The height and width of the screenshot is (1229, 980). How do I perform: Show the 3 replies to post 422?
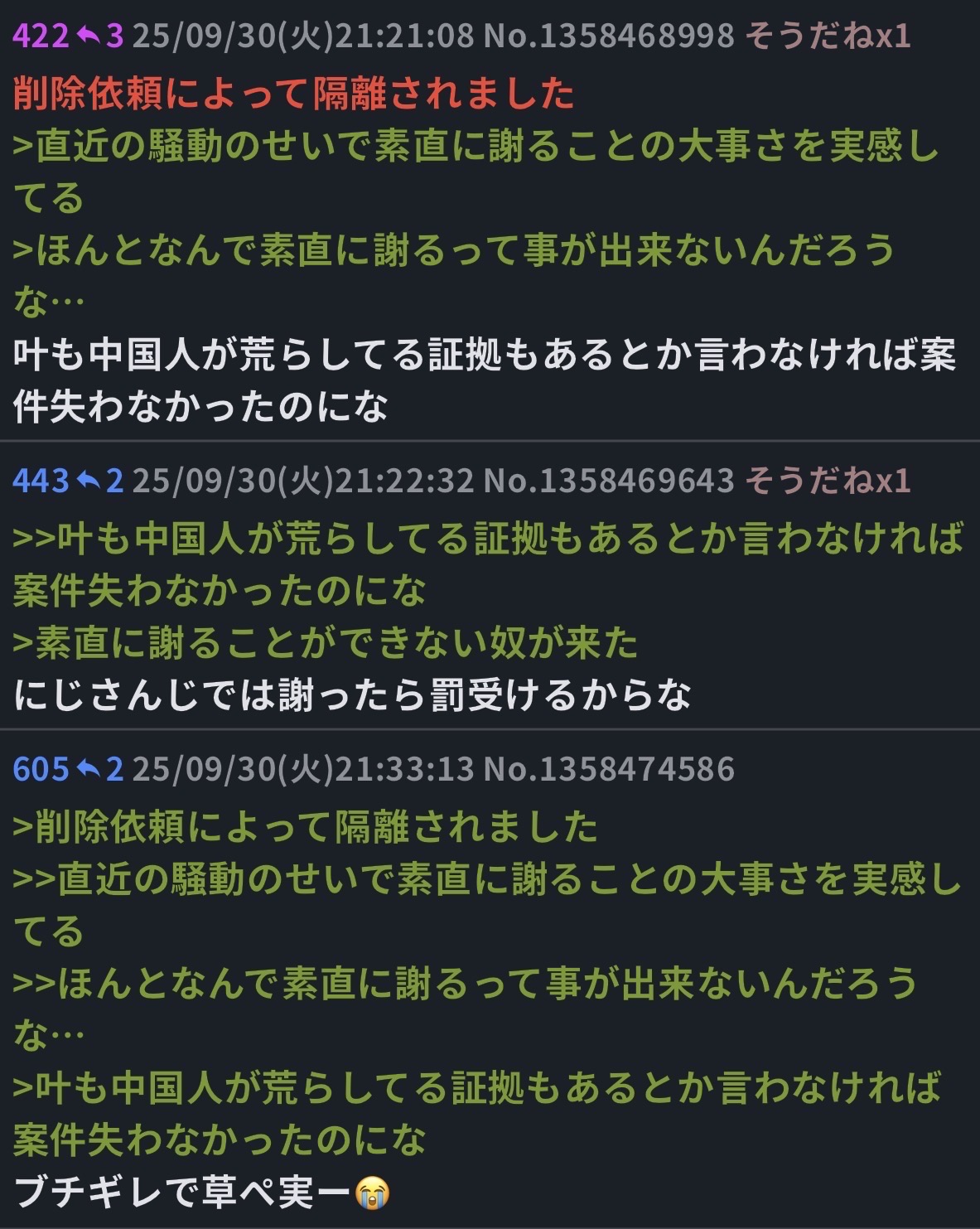pyautogui.click(x=99, y=36)
